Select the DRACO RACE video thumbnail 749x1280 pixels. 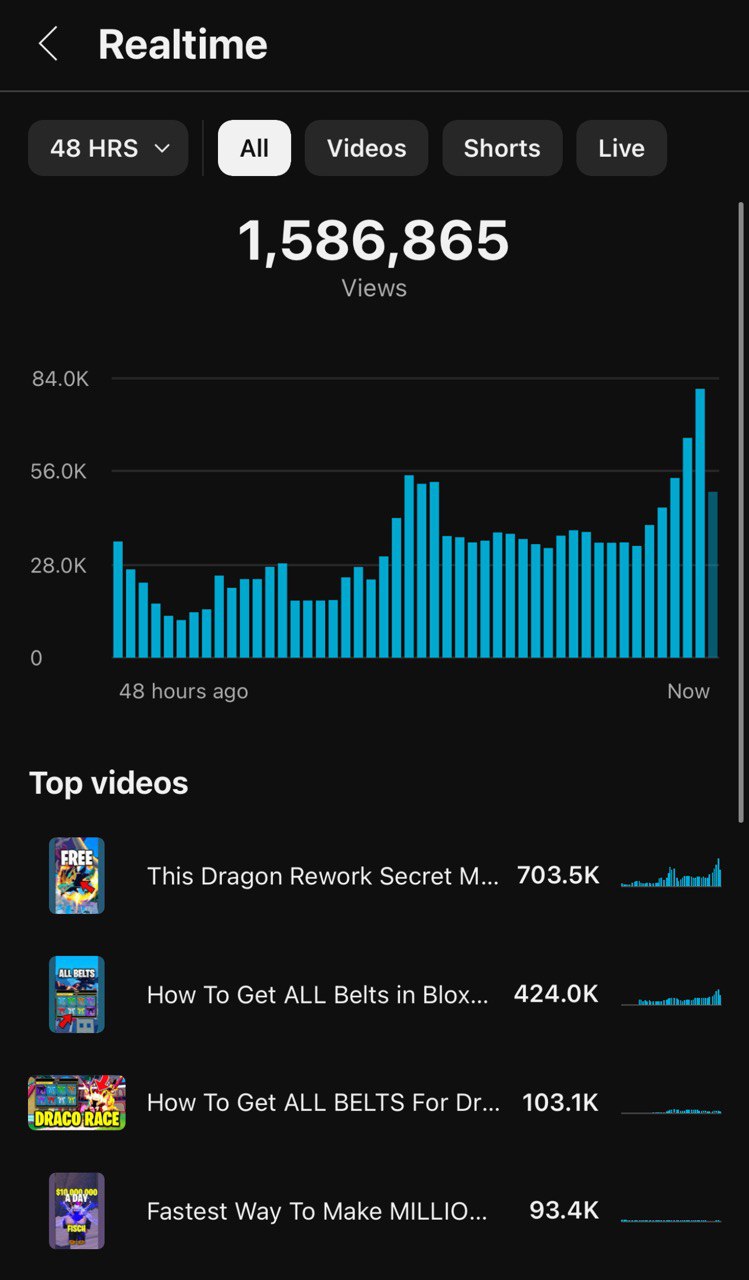tap(77, 1102)
